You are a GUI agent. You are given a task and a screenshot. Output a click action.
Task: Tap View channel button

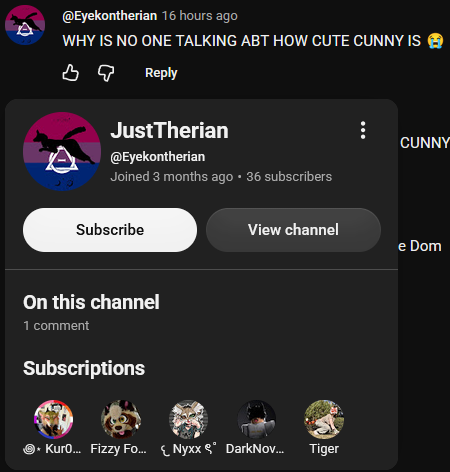click(293, 230)
